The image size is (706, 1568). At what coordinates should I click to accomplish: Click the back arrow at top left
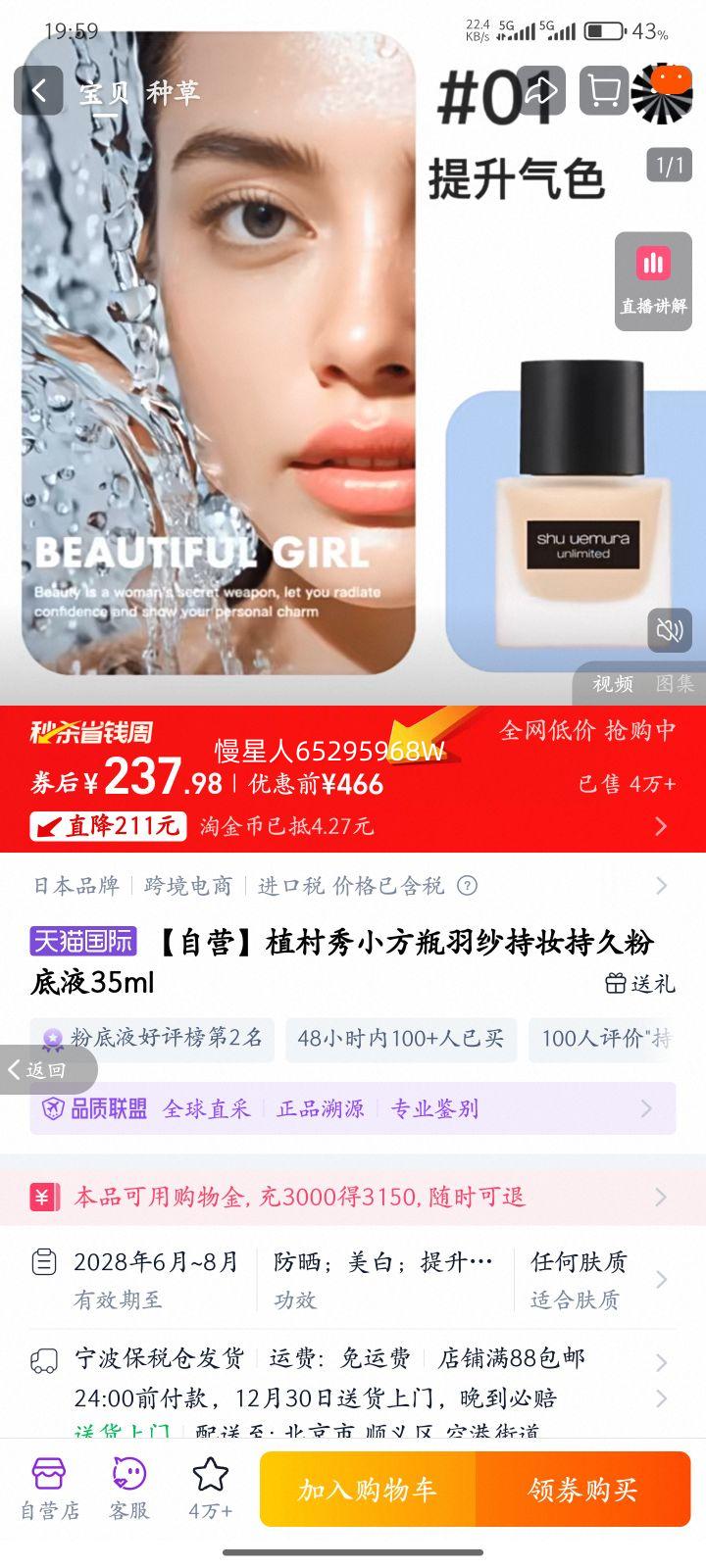tap(38, 90)
